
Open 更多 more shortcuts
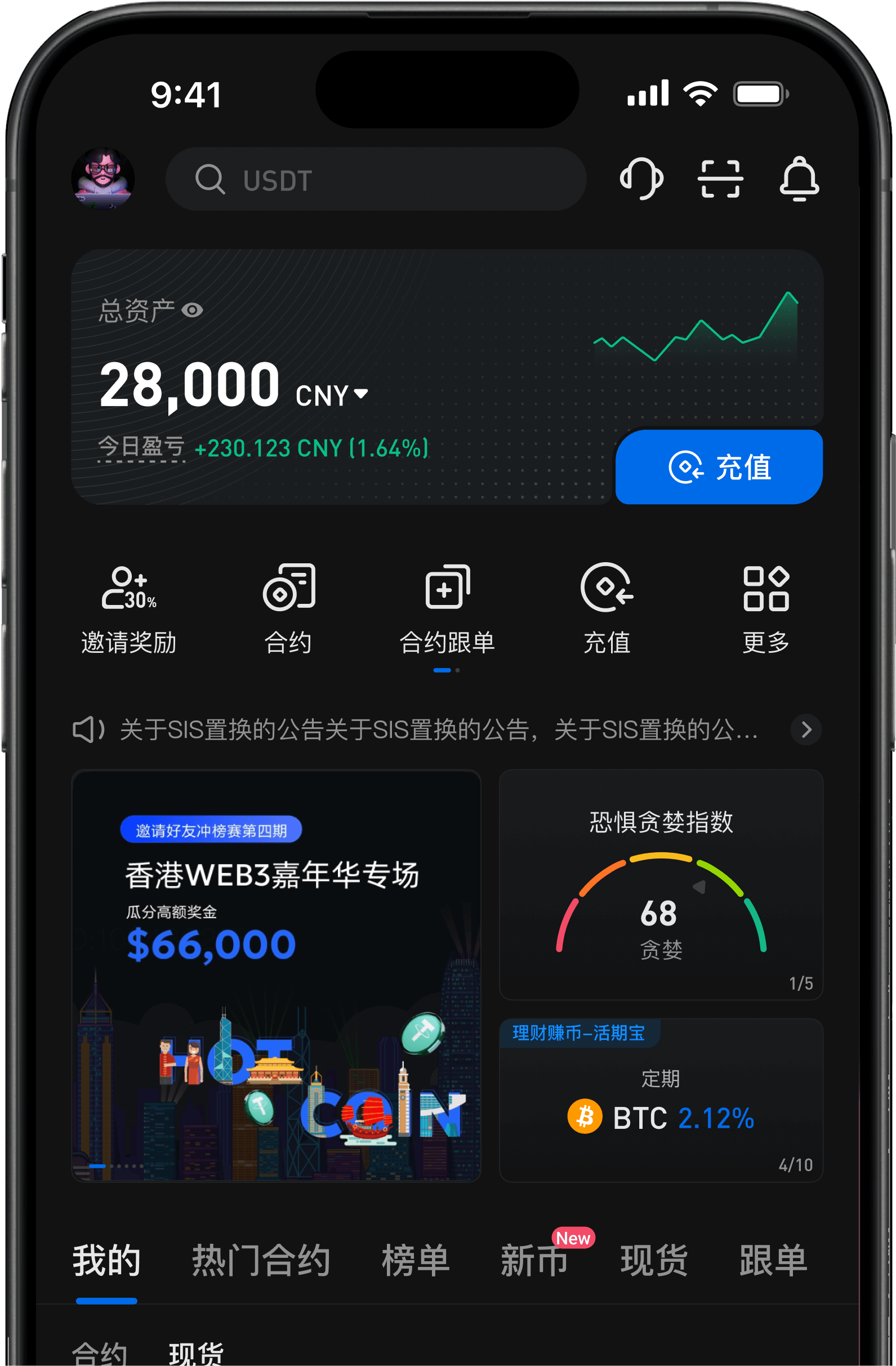coord(766,609)
